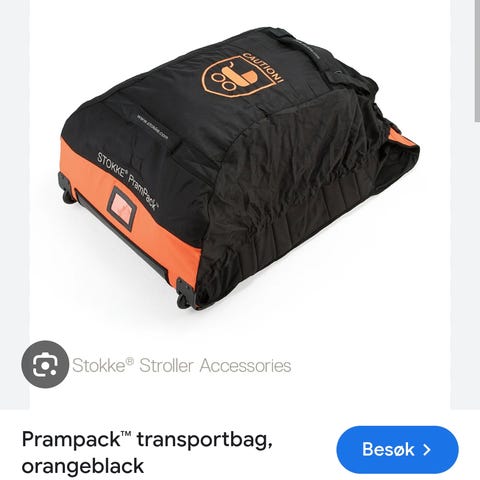Search this image with the Lens icon

45,364
